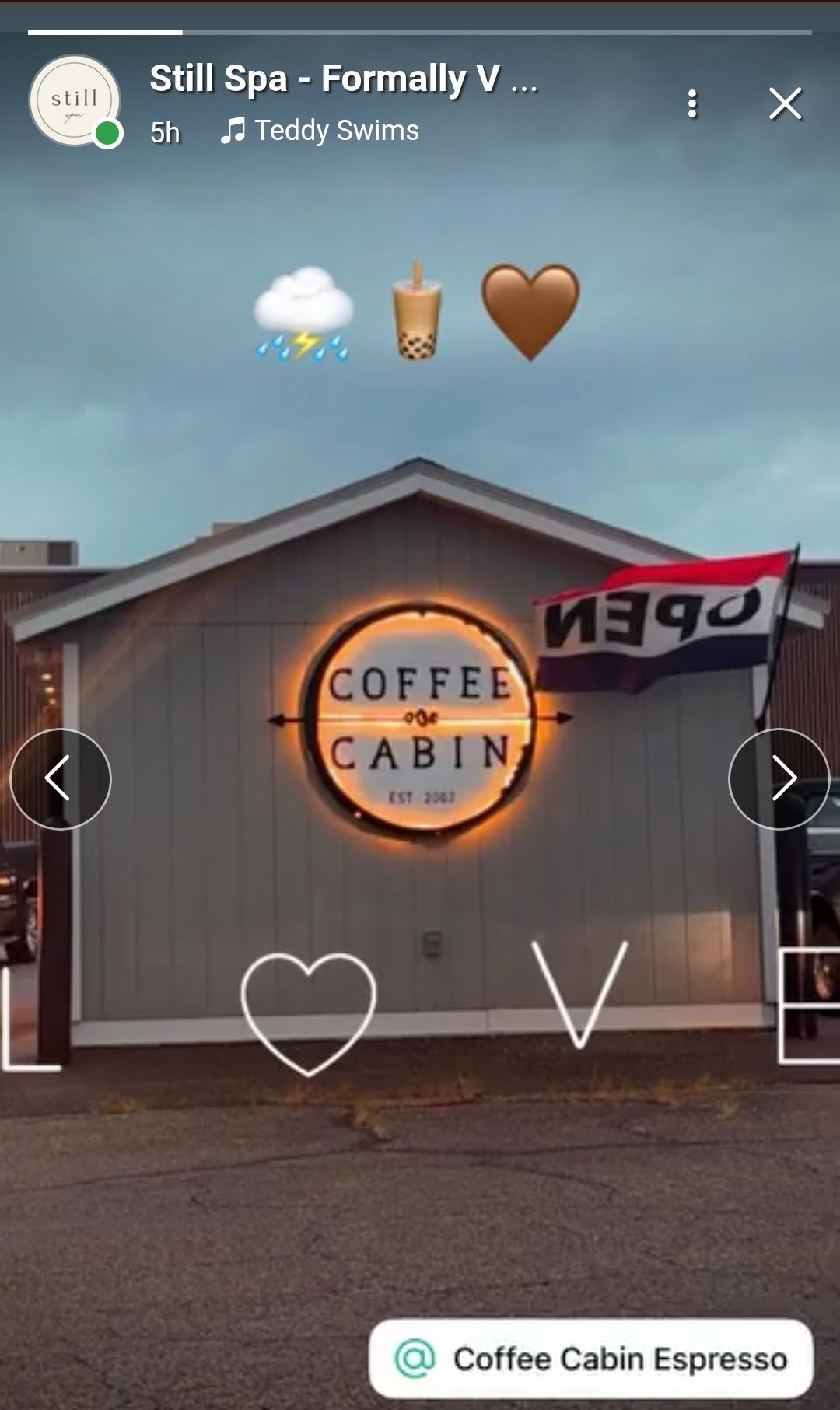Go back to the previous story

62,780
